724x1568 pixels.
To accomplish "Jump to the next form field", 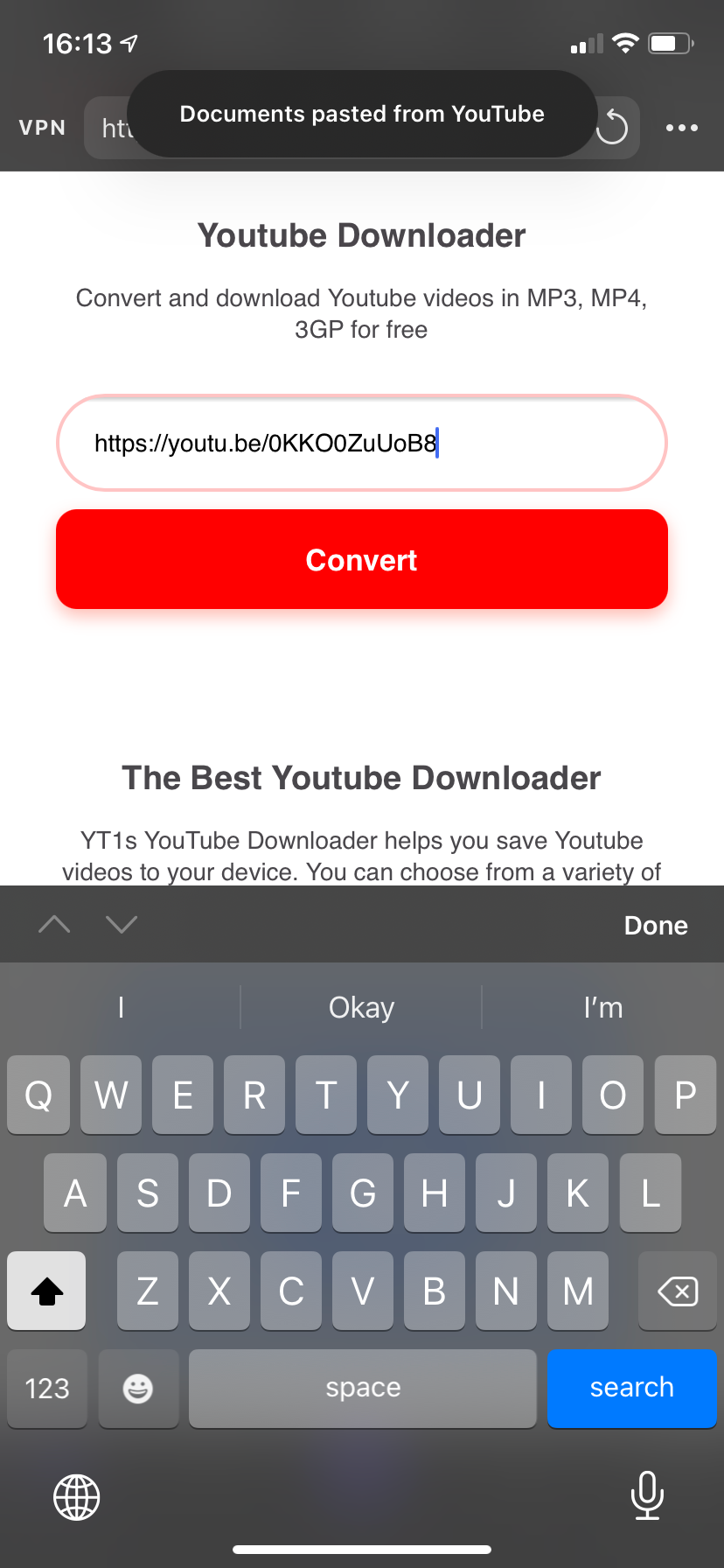I will [122, 924].
